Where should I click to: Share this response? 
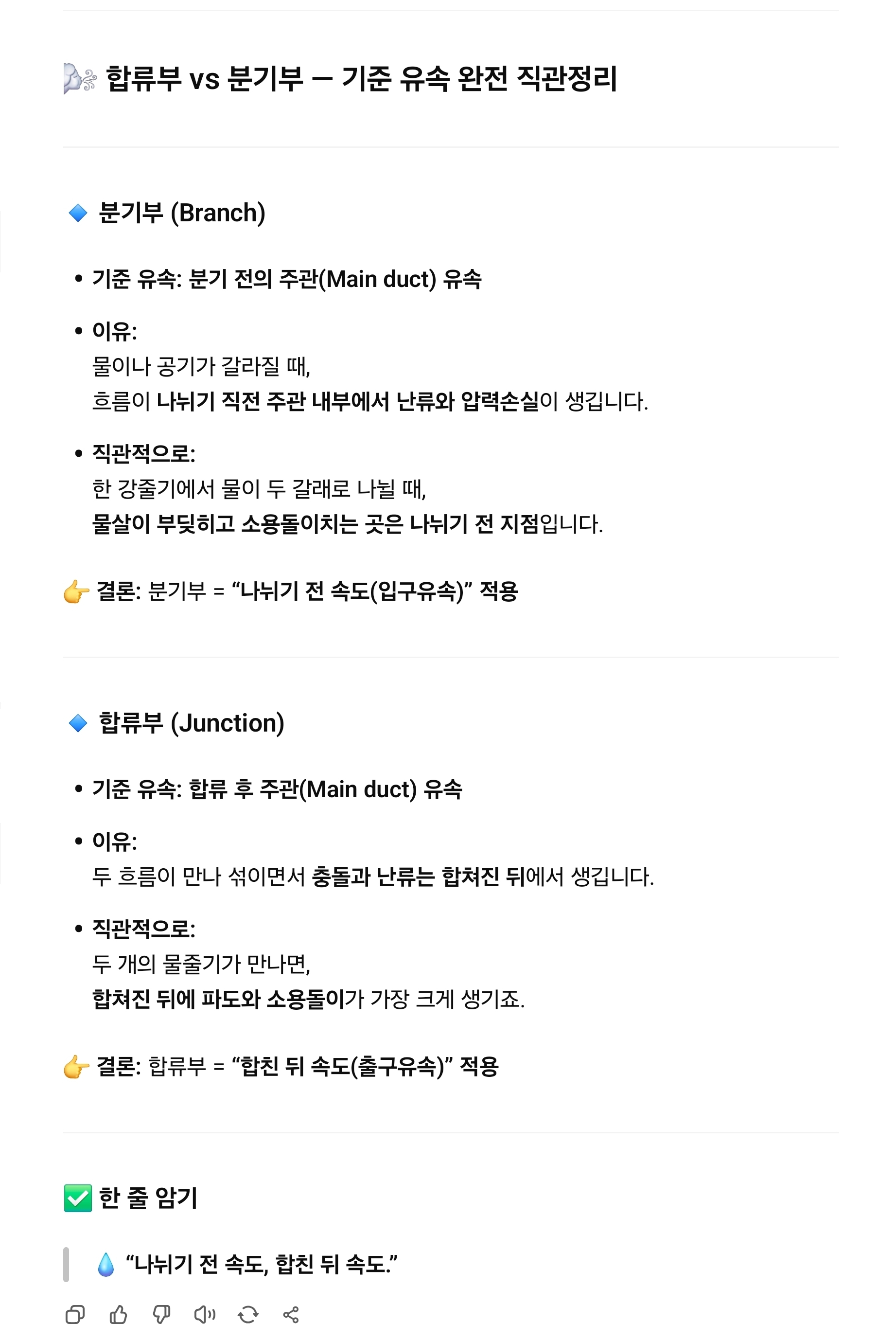pos(291,1315)
